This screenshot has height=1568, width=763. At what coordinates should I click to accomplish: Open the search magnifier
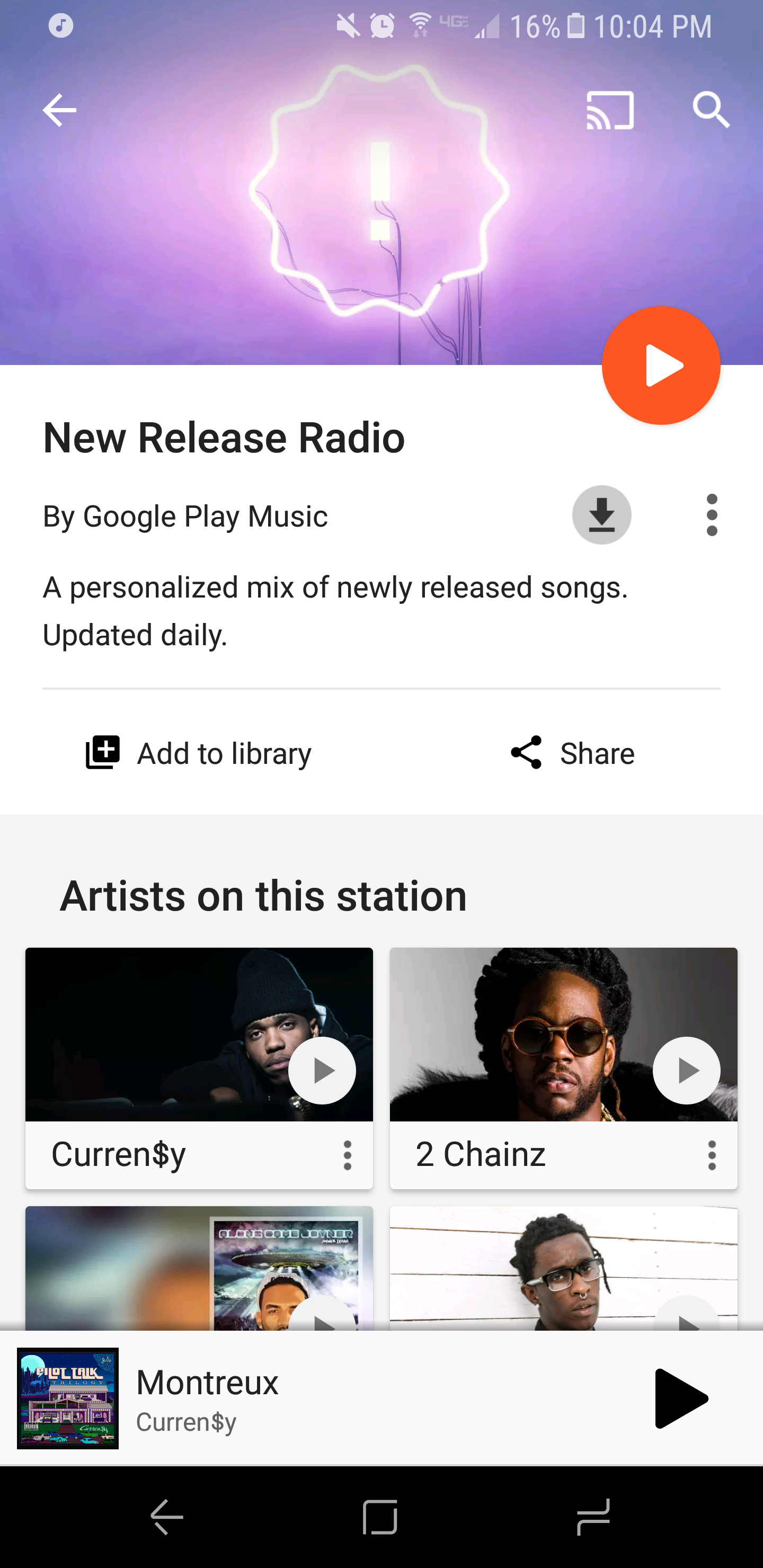pos(711,110)
